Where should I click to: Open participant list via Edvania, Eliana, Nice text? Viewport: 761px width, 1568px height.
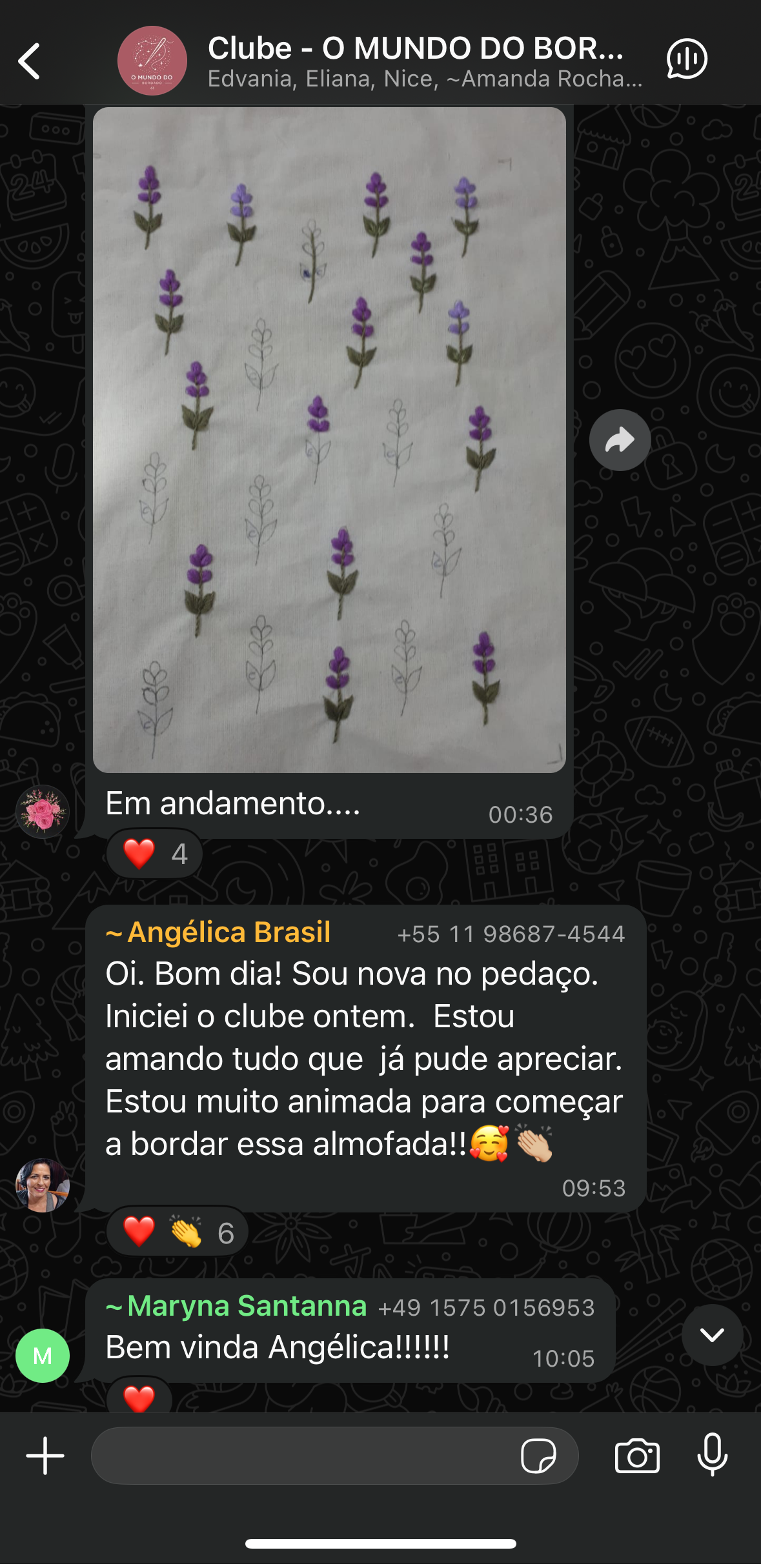(x=425, y=80)
